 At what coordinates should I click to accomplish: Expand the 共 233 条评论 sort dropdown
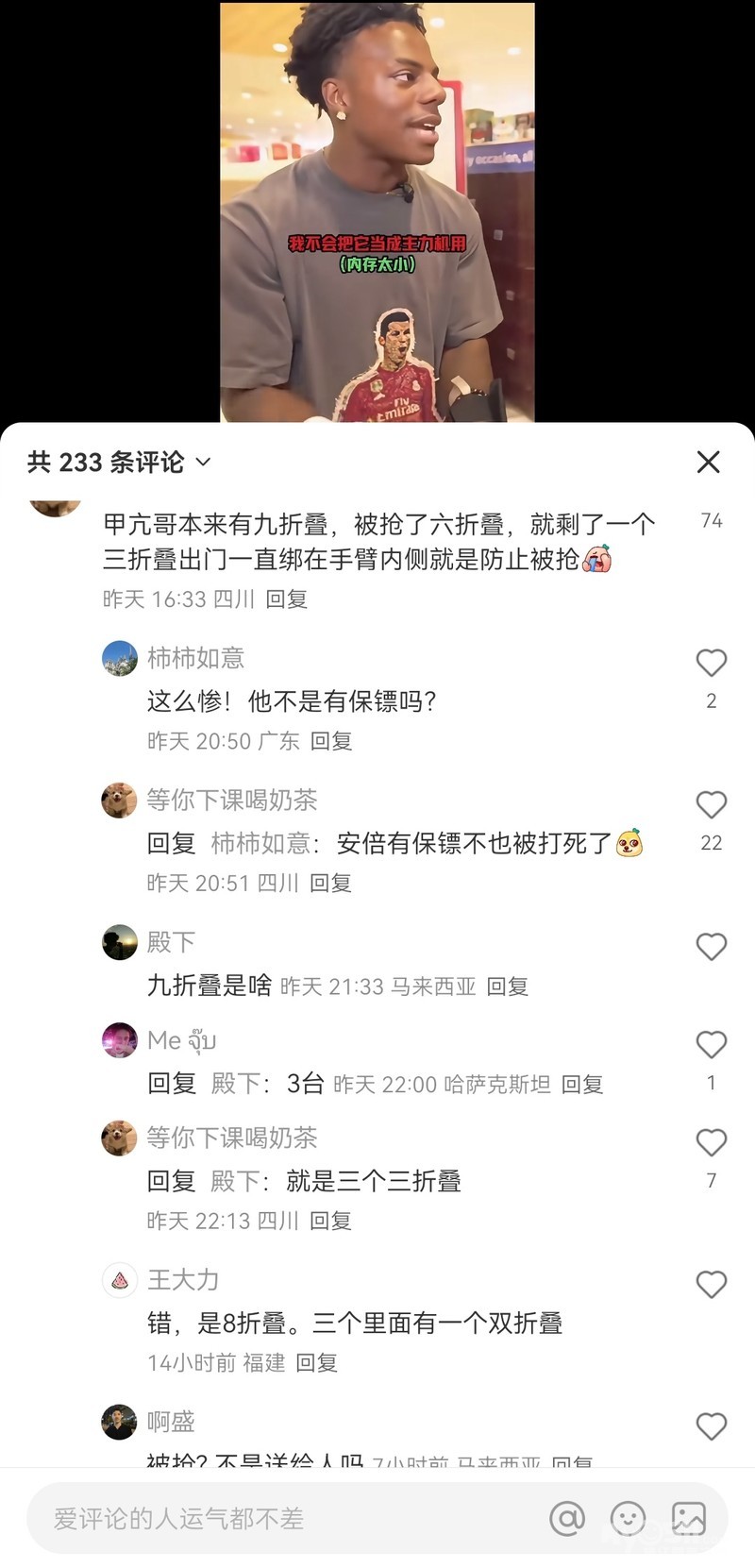pos(202,462)
